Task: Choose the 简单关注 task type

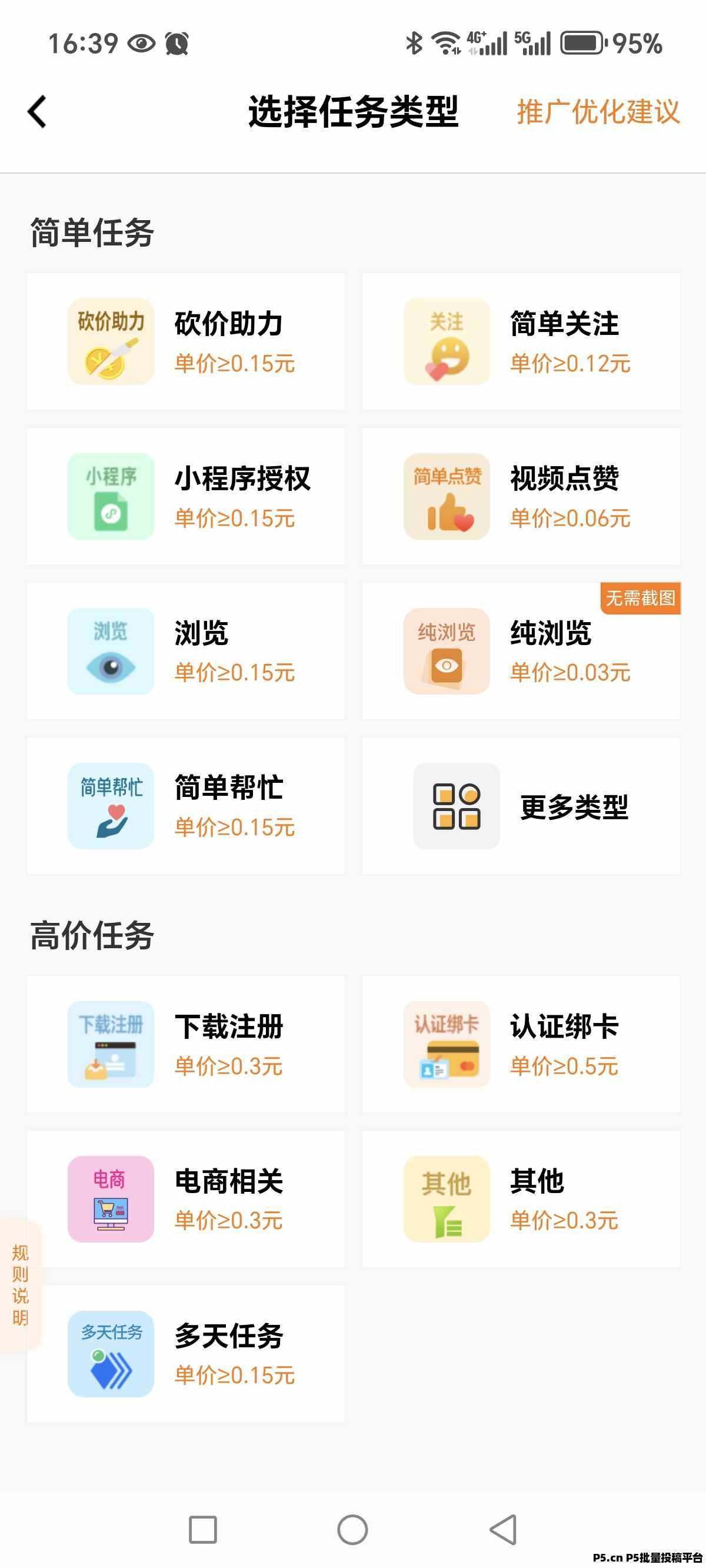Action: tap(521, 341)
